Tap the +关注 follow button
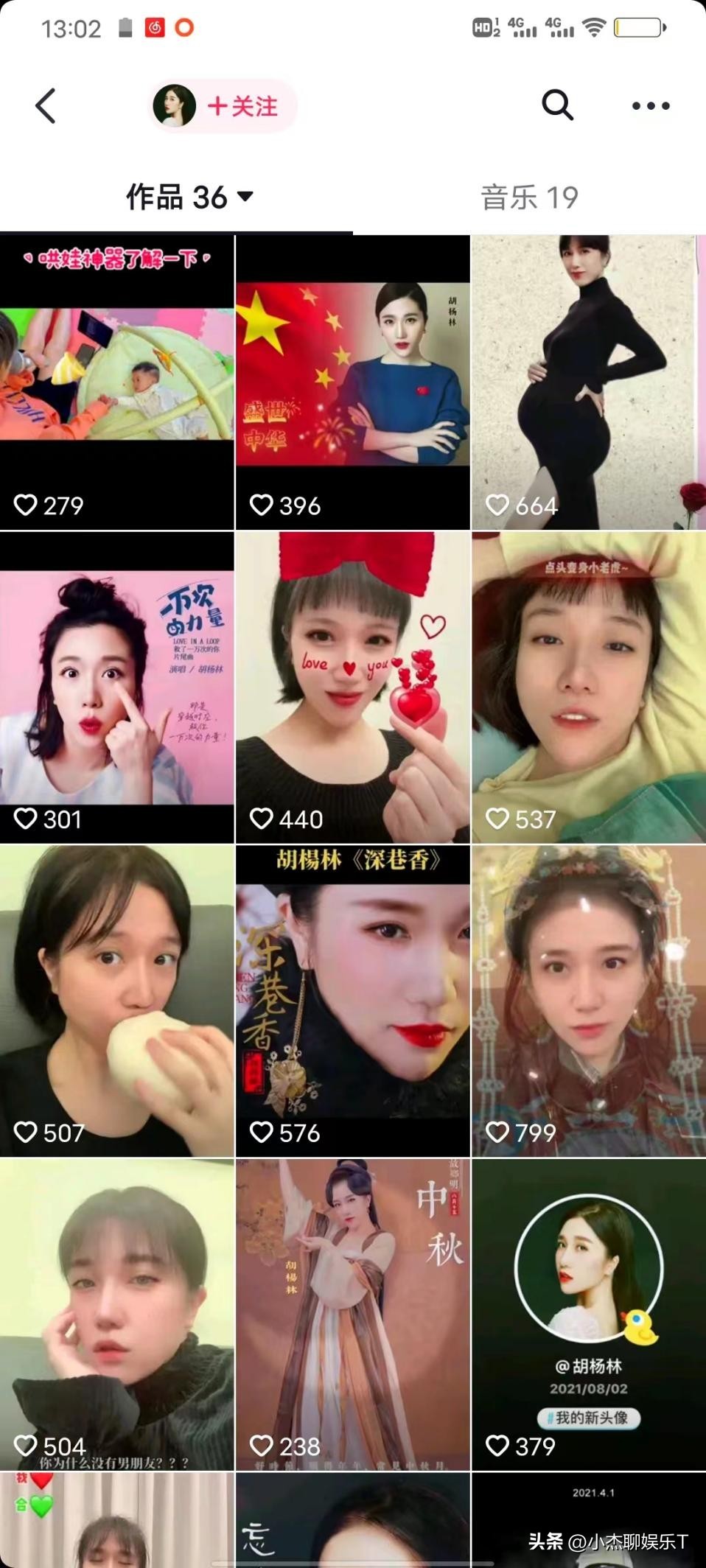The image size is (706, 1568). pyautogui.click(x=243, y=105)
